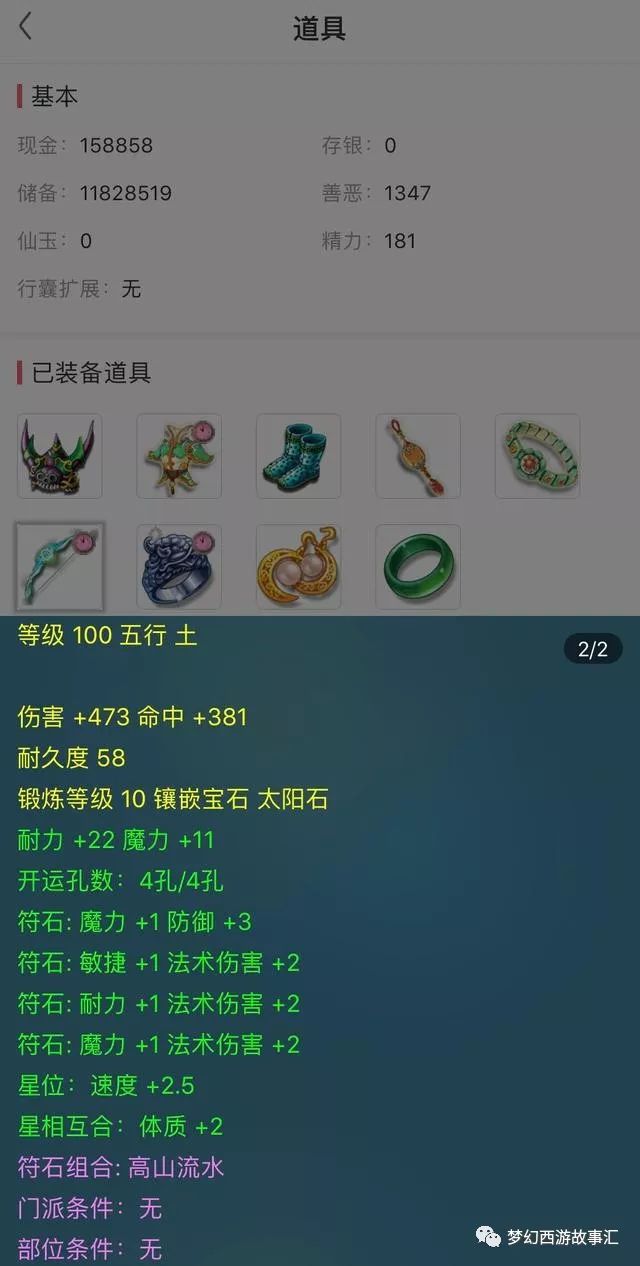640x1266 pixels.
Task: Select the teal boots equipment
Action: (298, 457)
